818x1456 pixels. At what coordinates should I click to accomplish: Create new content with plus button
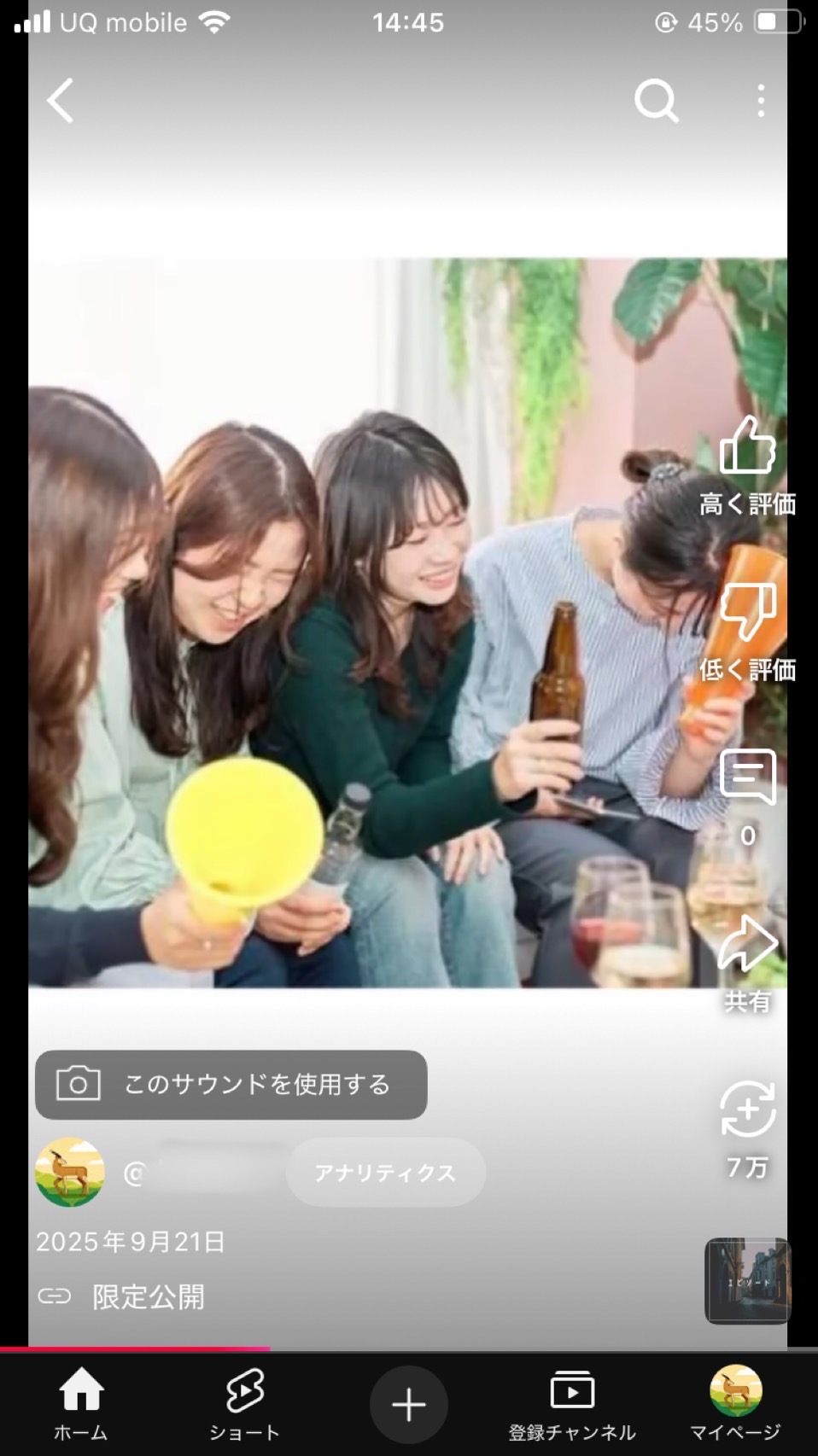pyautogui.click(x=408, y=1404)
